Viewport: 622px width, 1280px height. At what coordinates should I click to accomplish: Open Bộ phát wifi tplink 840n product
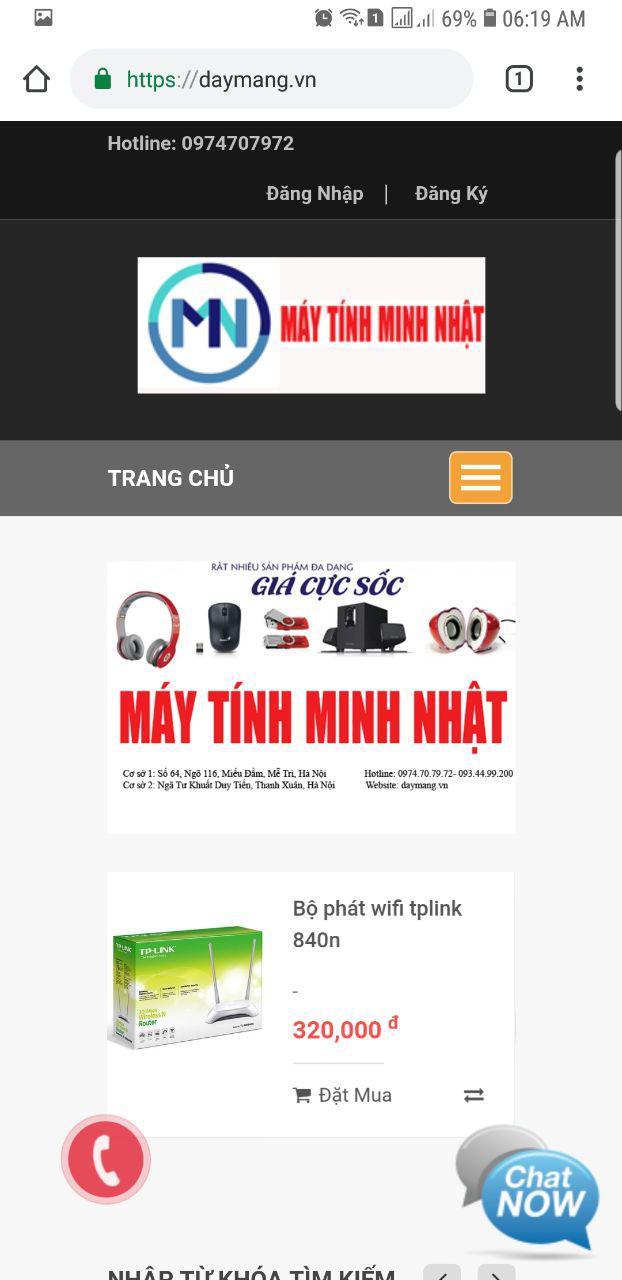pos(377,923)
